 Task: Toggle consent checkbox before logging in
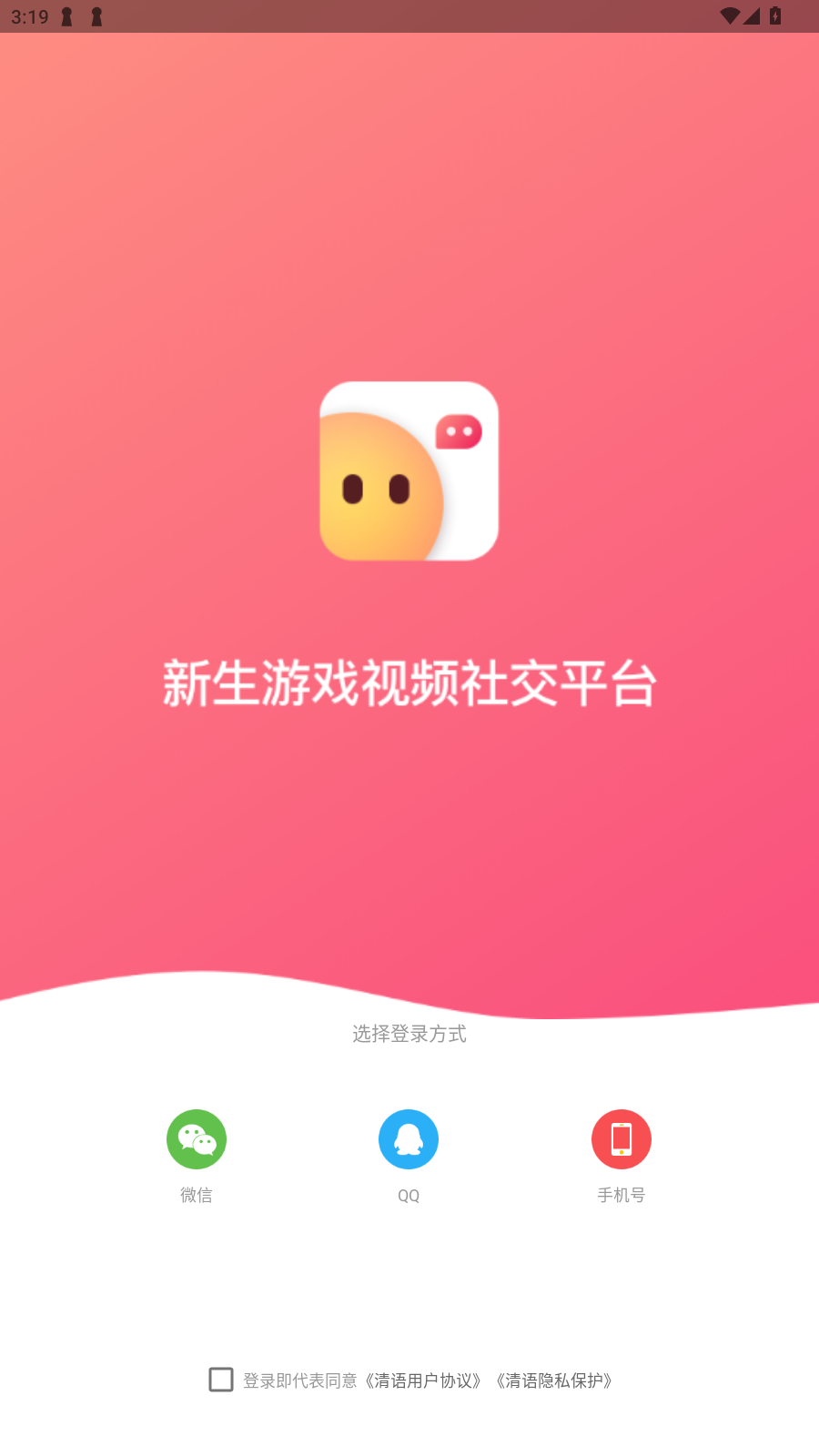221,1380
